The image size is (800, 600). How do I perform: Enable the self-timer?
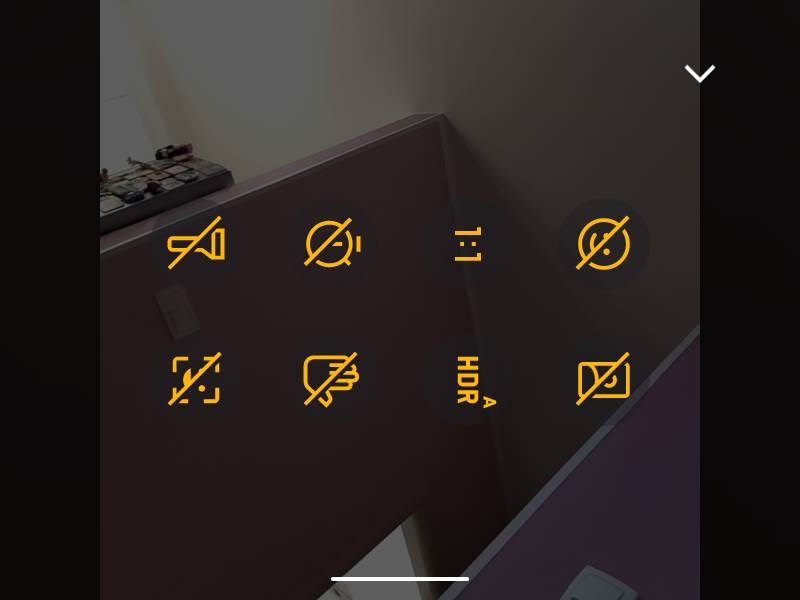coord(333,244)
